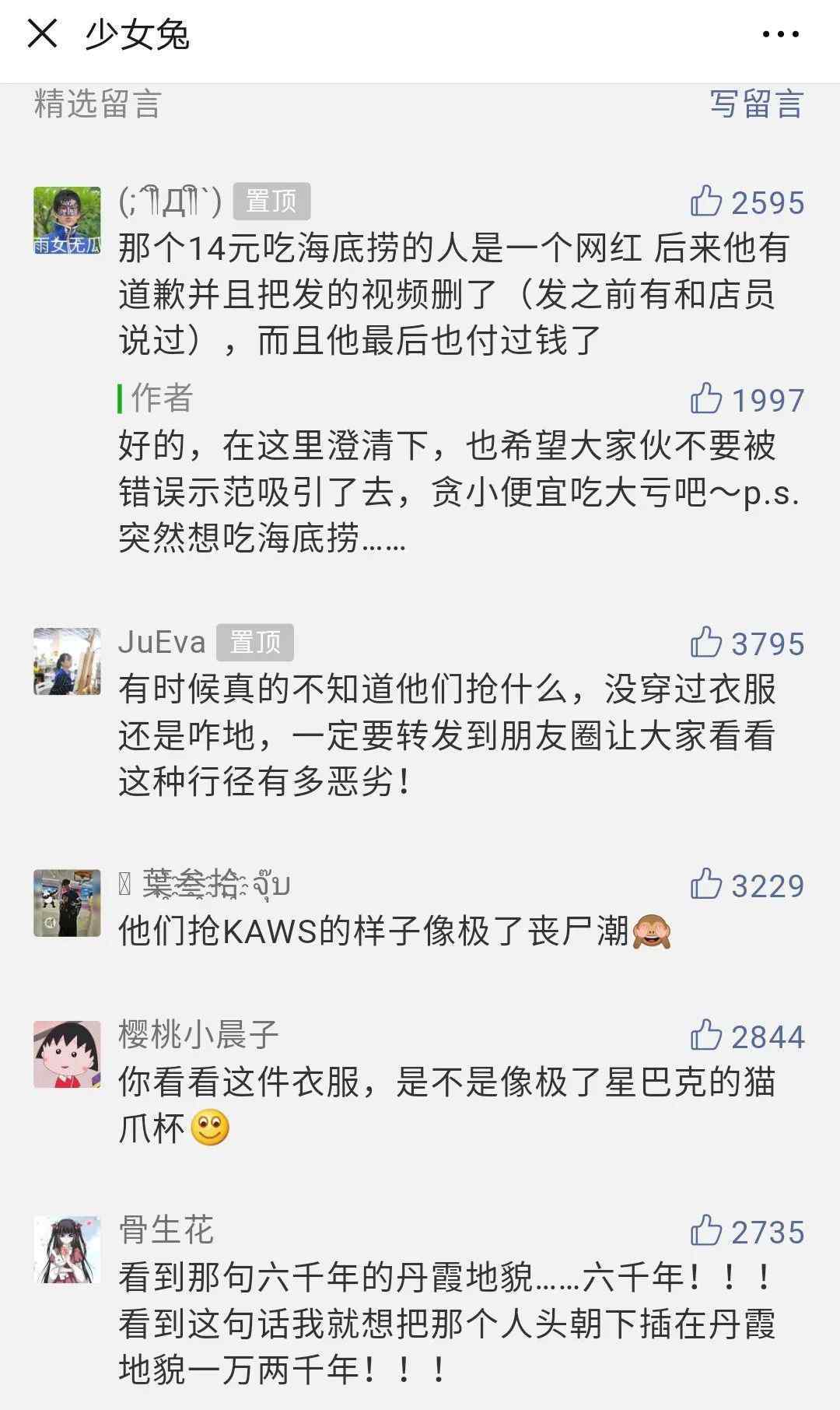Screen dimensions: 840x1410
Task: Like the pinned 海底捞 comment with 2595 likes
Action: point(747,202)
